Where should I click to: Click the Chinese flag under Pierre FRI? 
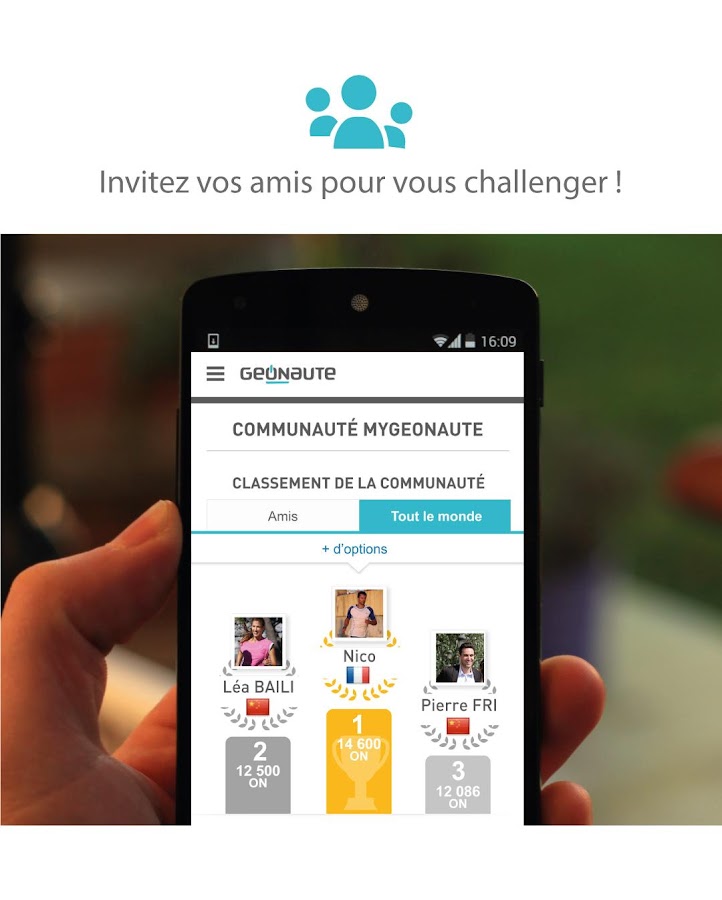click(456, 728)
